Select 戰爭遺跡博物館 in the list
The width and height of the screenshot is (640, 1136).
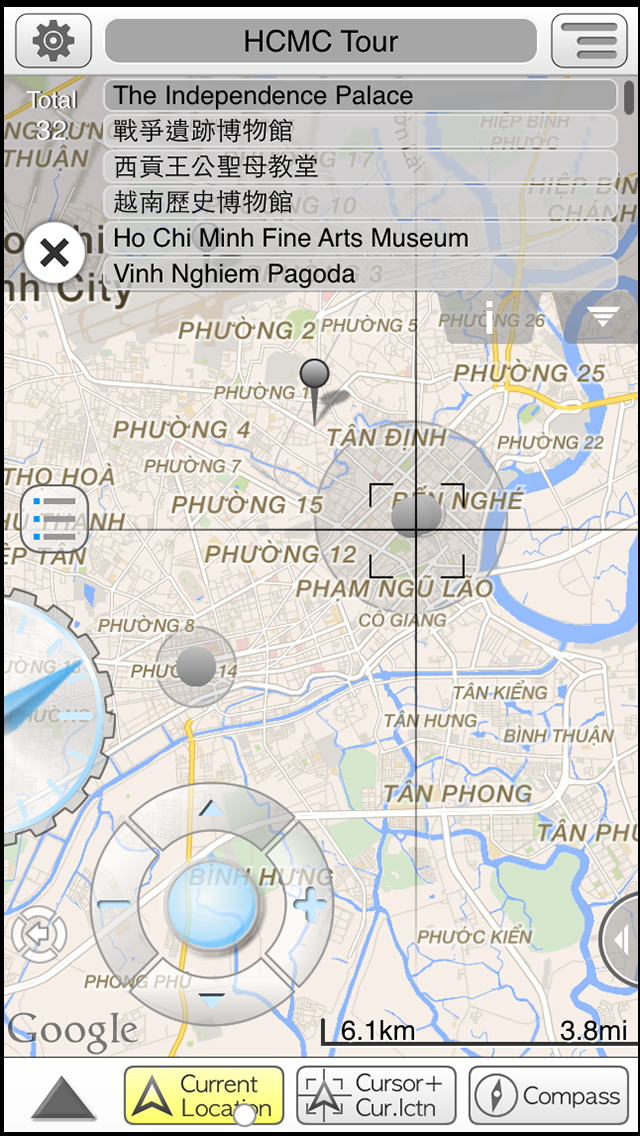(360, 131)
